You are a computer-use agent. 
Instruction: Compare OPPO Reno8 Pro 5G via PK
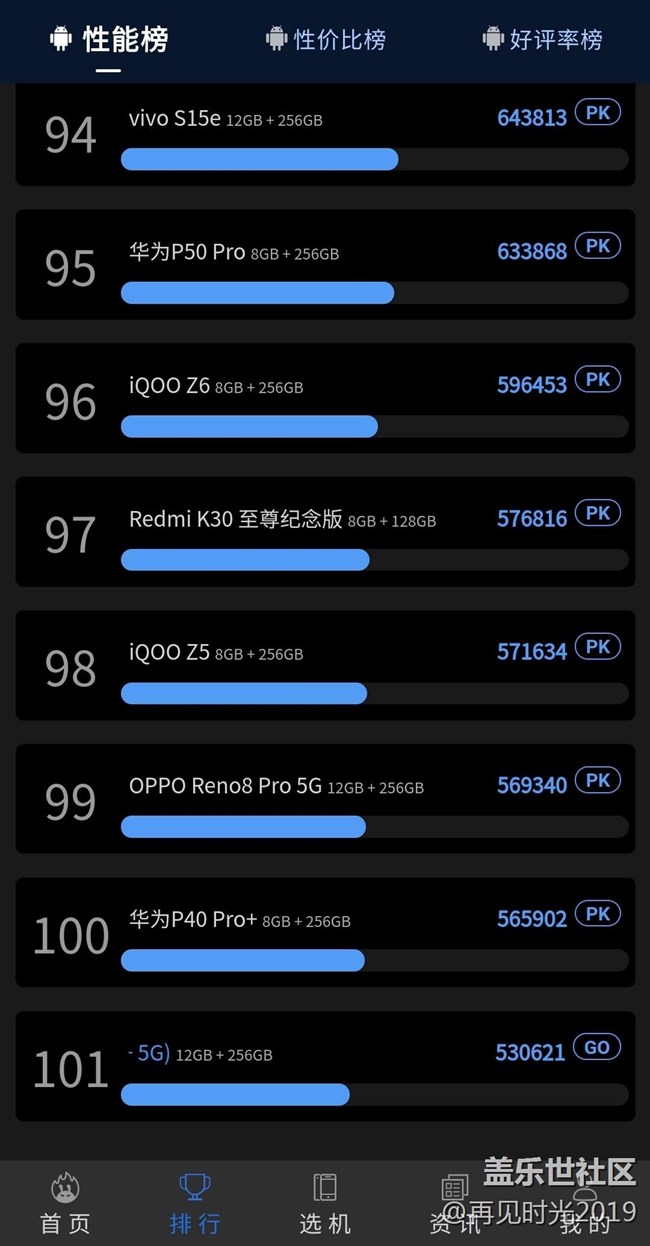click(x=597, y=780)
